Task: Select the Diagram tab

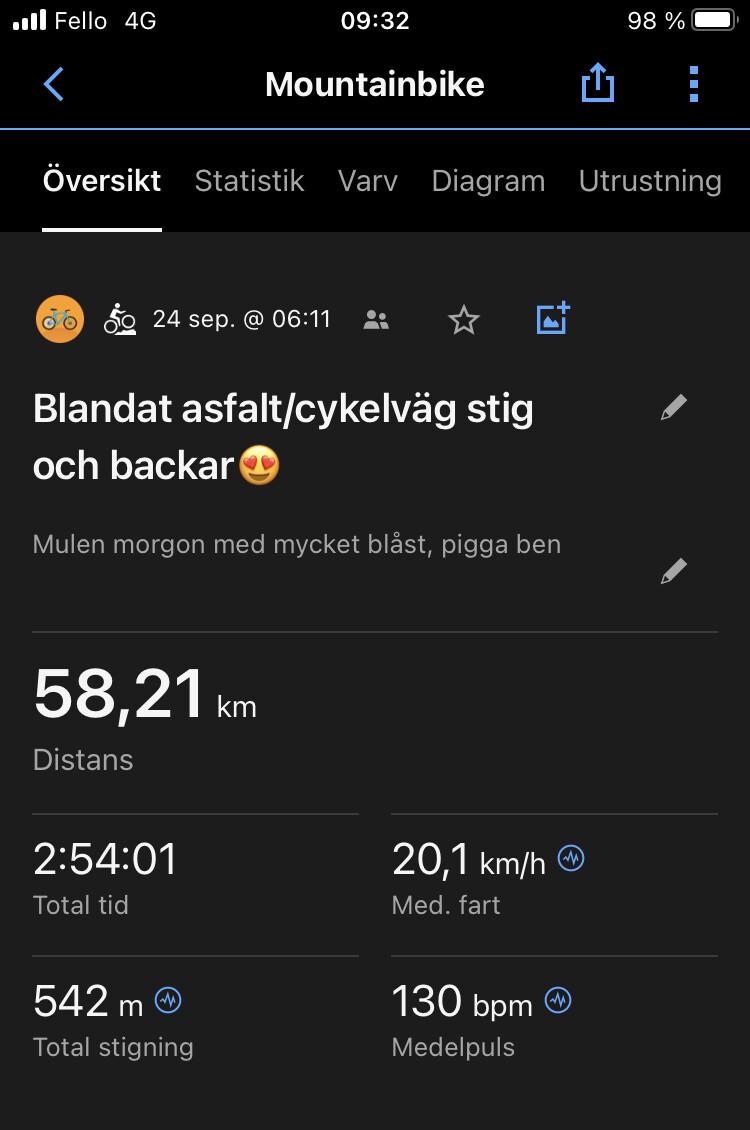Action: point(488,181)
